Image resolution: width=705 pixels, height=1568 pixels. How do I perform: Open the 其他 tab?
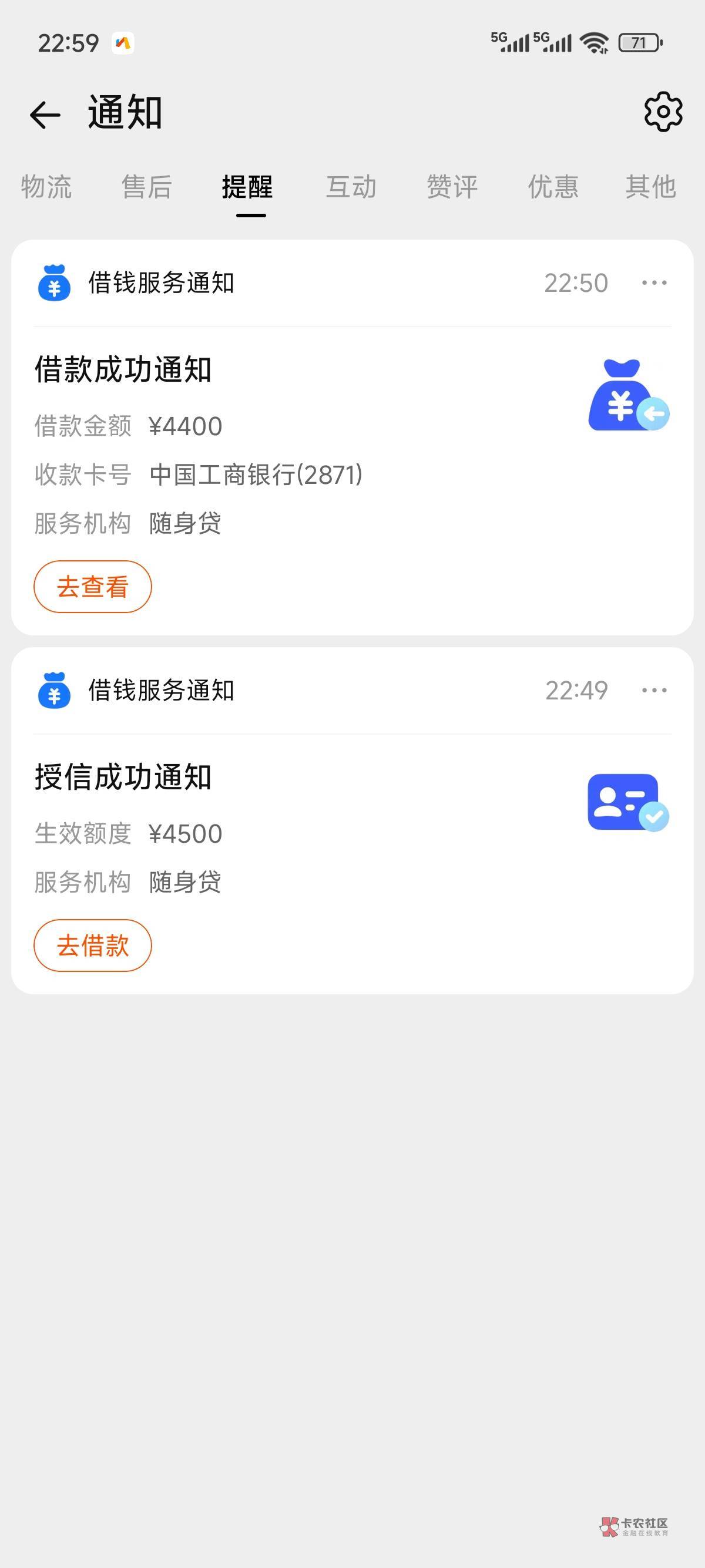point(650,186)
